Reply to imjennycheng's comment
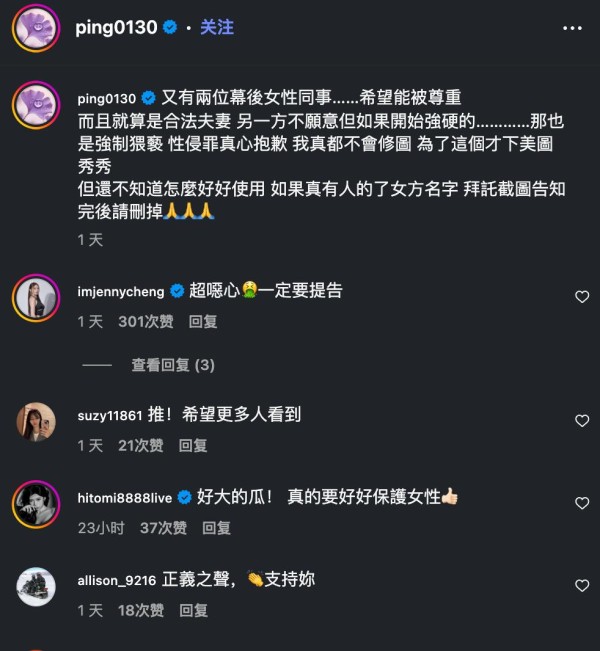This screenshot has width=600, height=651. tap(203, 322)
